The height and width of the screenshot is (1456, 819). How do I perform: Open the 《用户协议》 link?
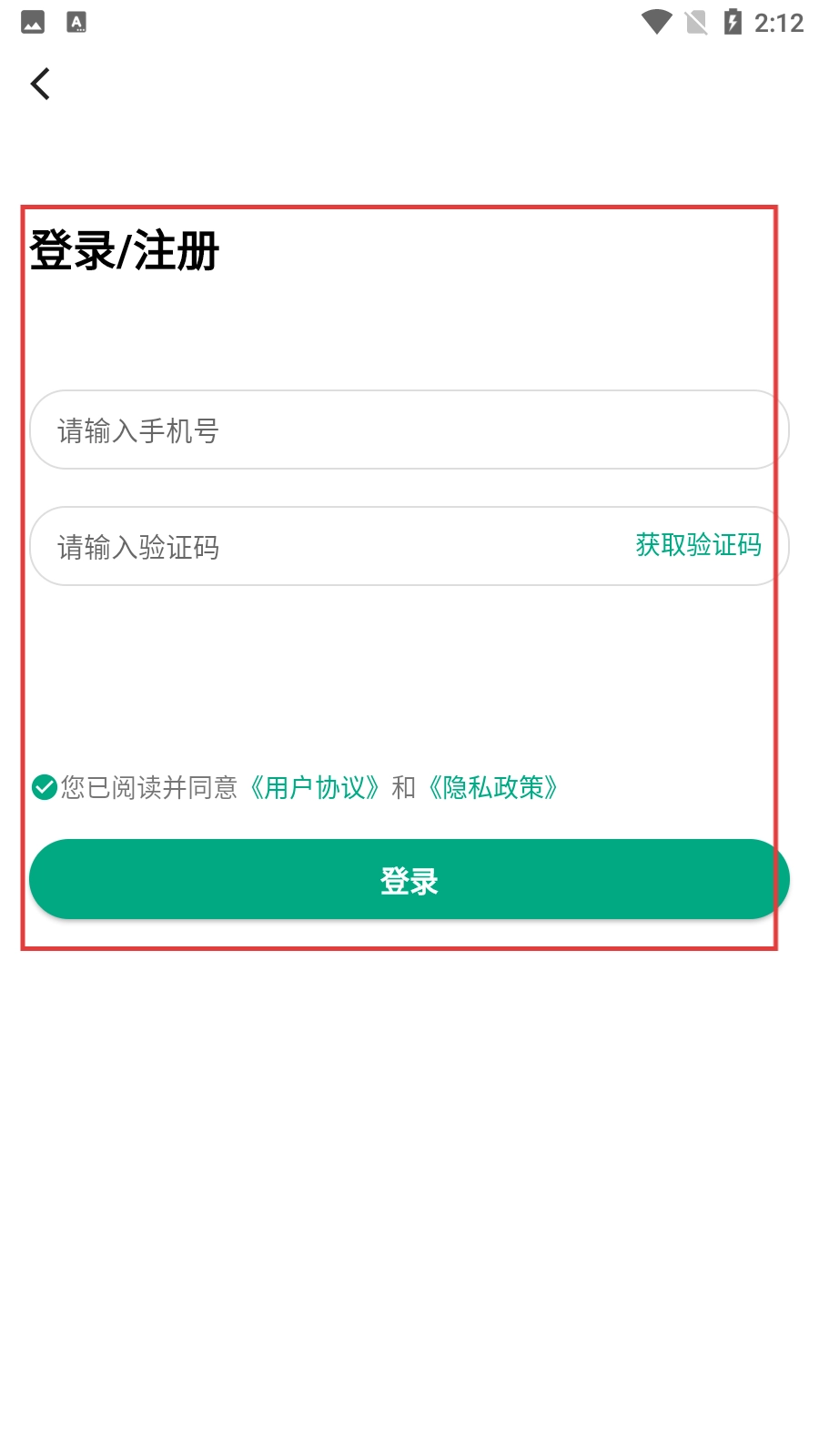click(314, 787)
